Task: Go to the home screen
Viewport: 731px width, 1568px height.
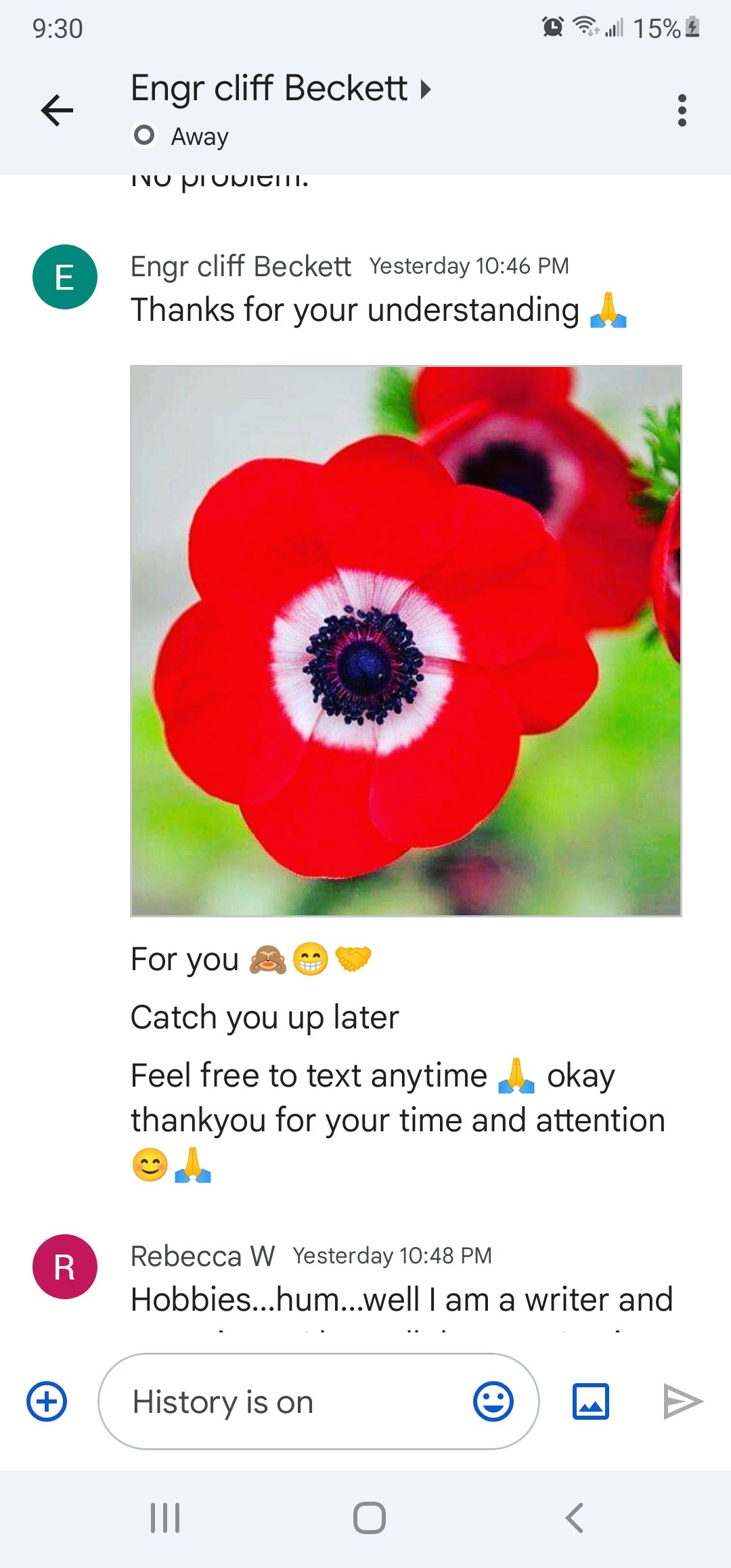Action: coord(370,1518)
